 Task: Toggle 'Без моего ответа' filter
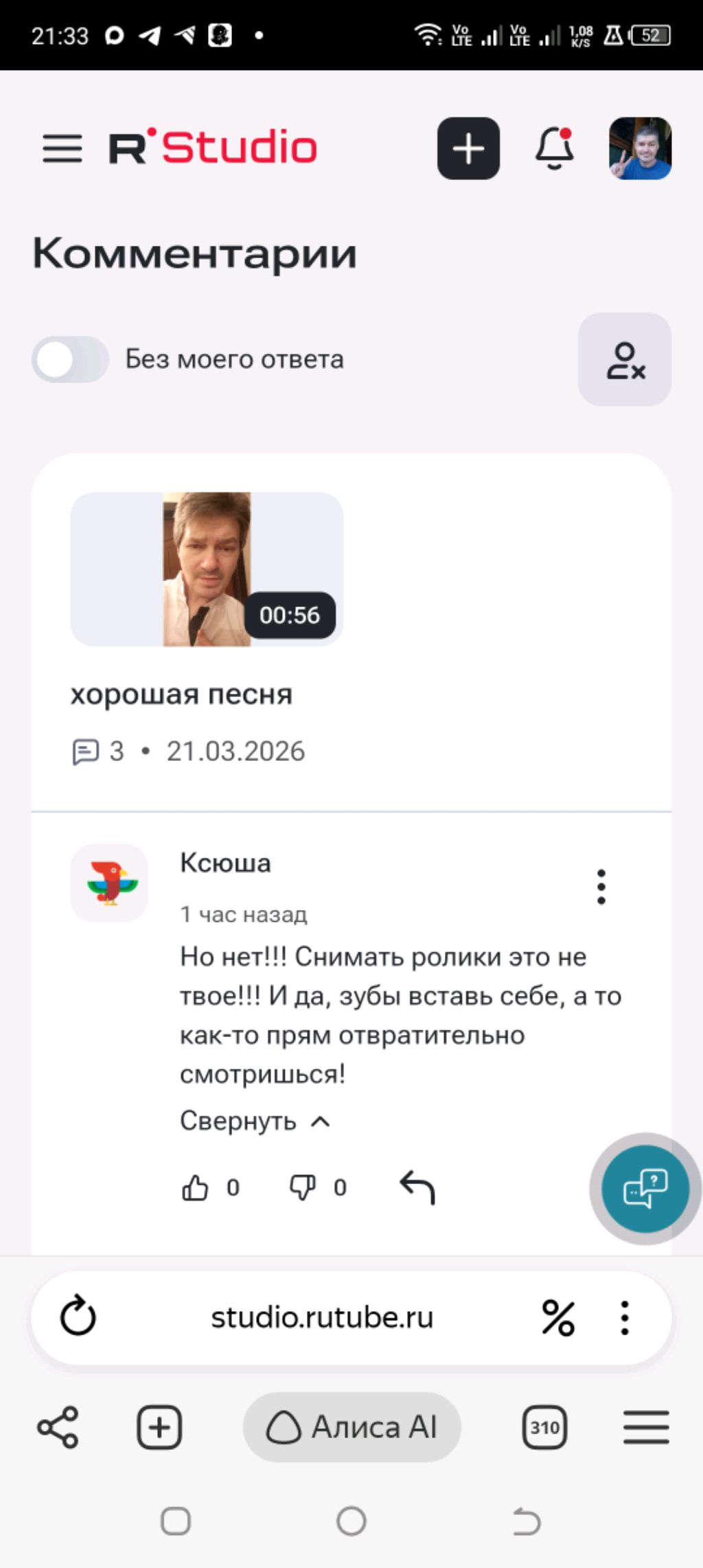tap(70, 359)
